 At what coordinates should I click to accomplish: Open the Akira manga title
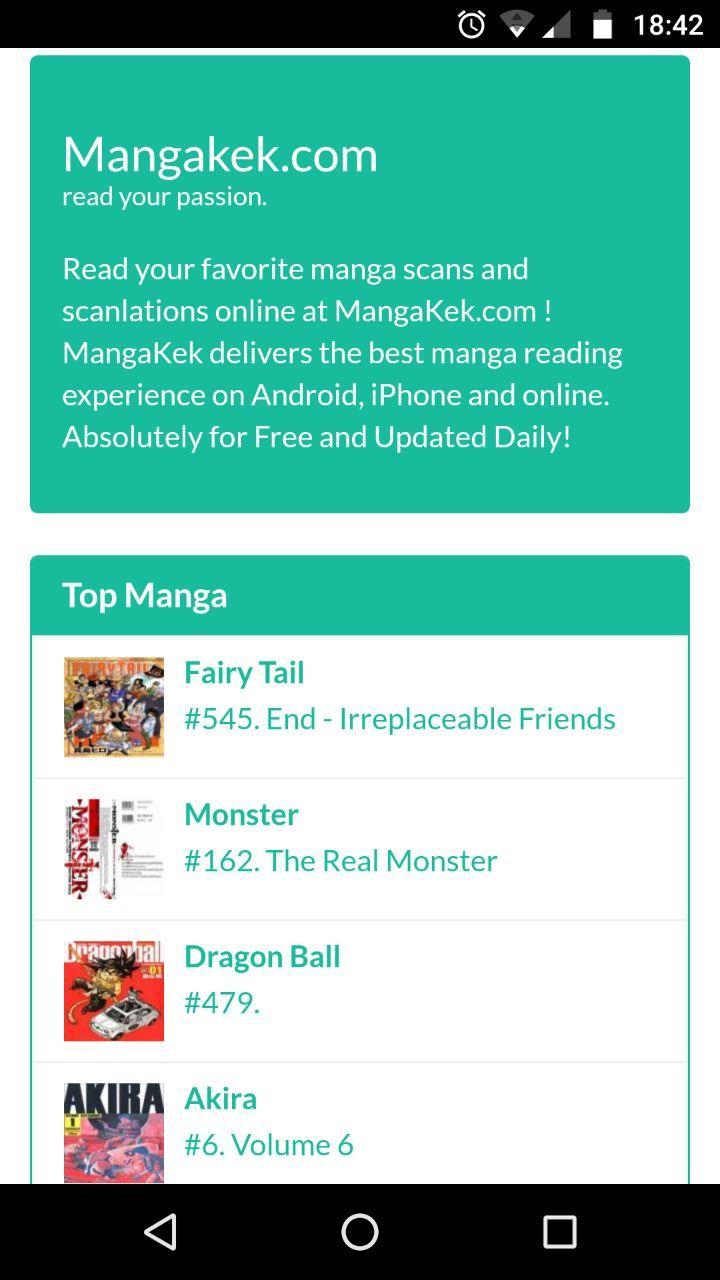click(x=220, y=1099)
